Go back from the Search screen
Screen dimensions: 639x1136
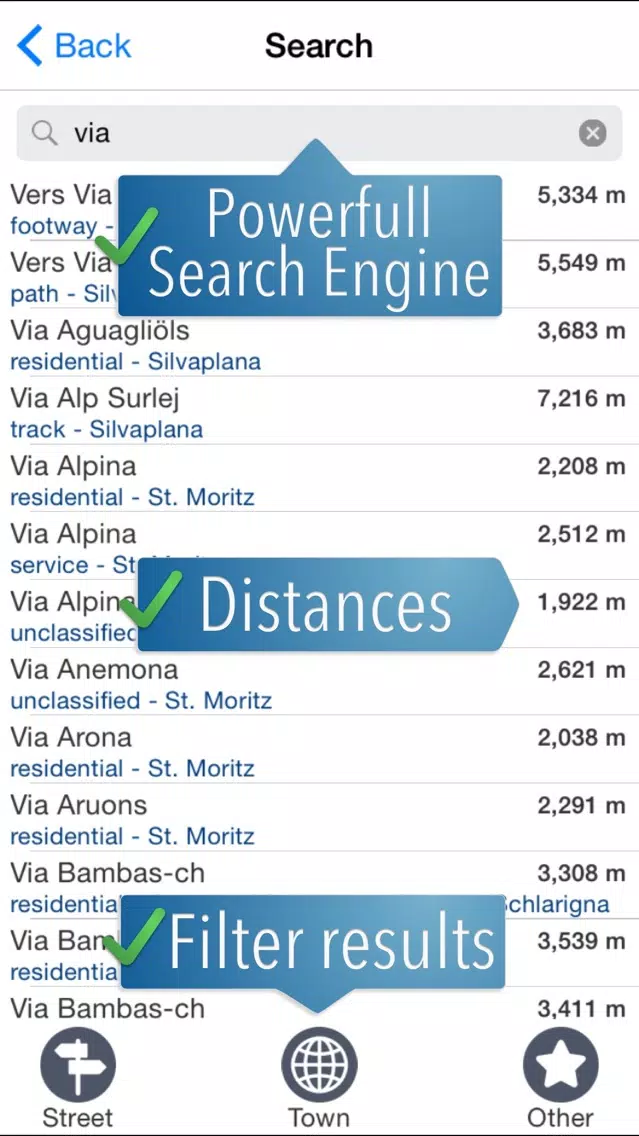click(73, 46)
